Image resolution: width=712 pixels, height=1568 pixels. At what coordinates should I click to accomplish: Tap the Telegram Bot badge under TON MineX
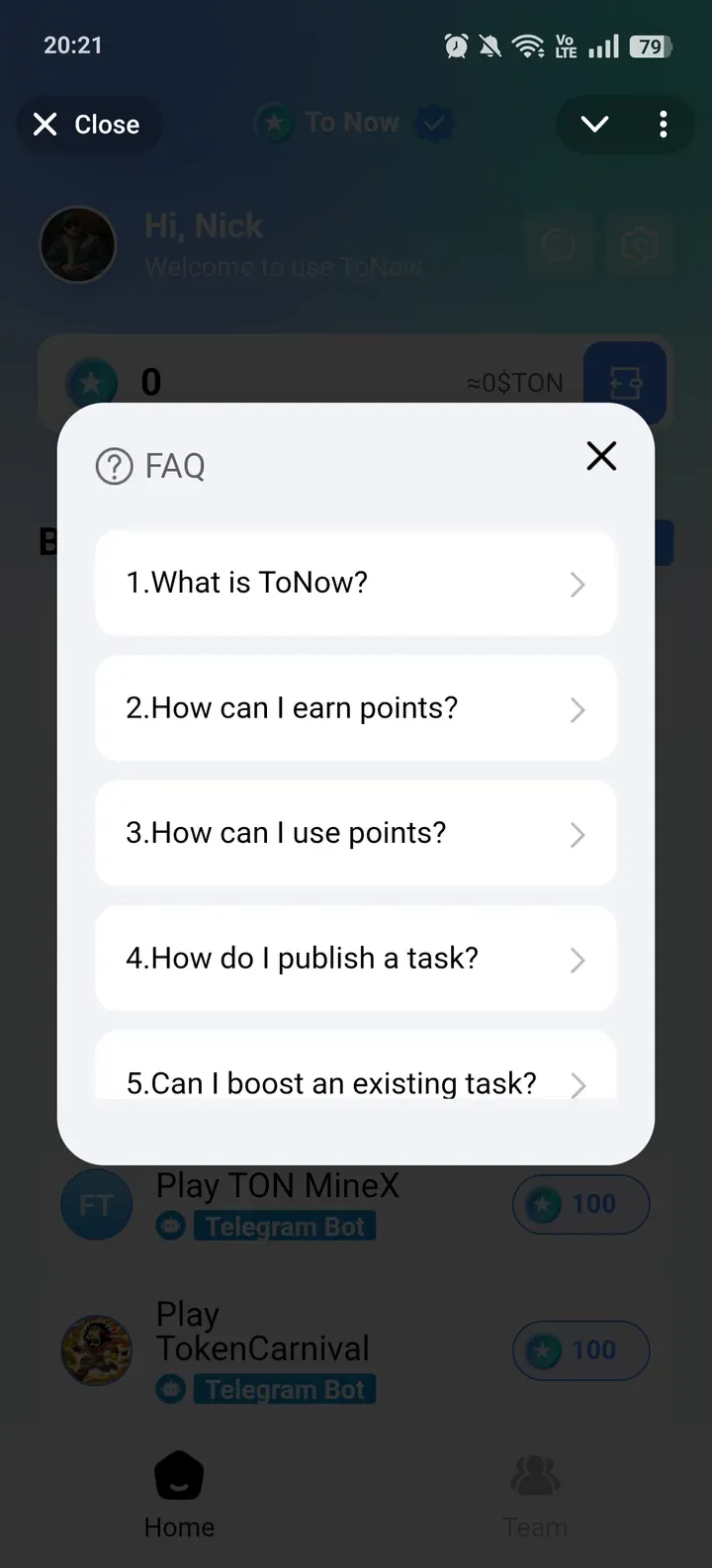285,1226
